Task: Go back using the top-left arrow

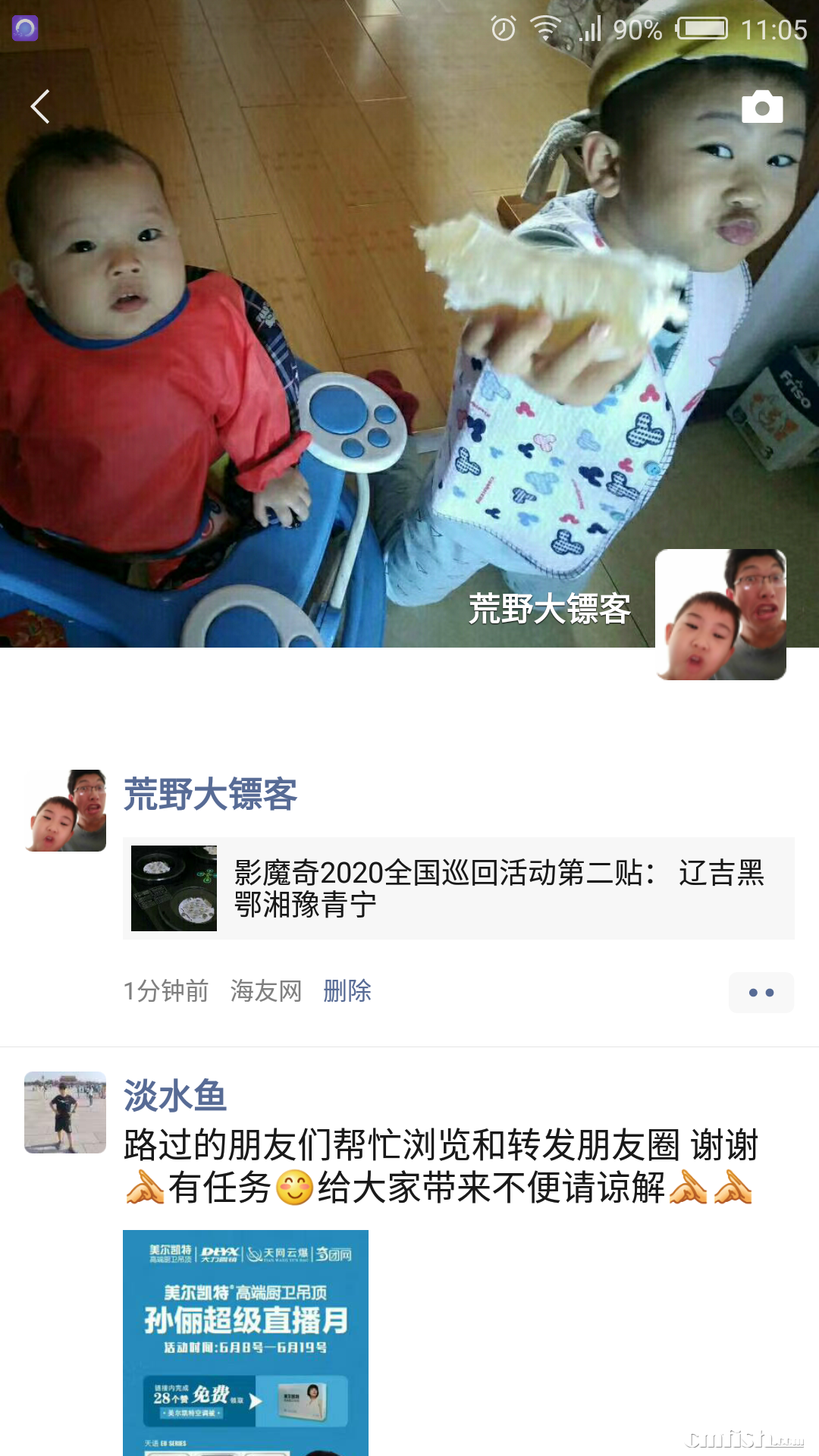Action: [41, 106]
